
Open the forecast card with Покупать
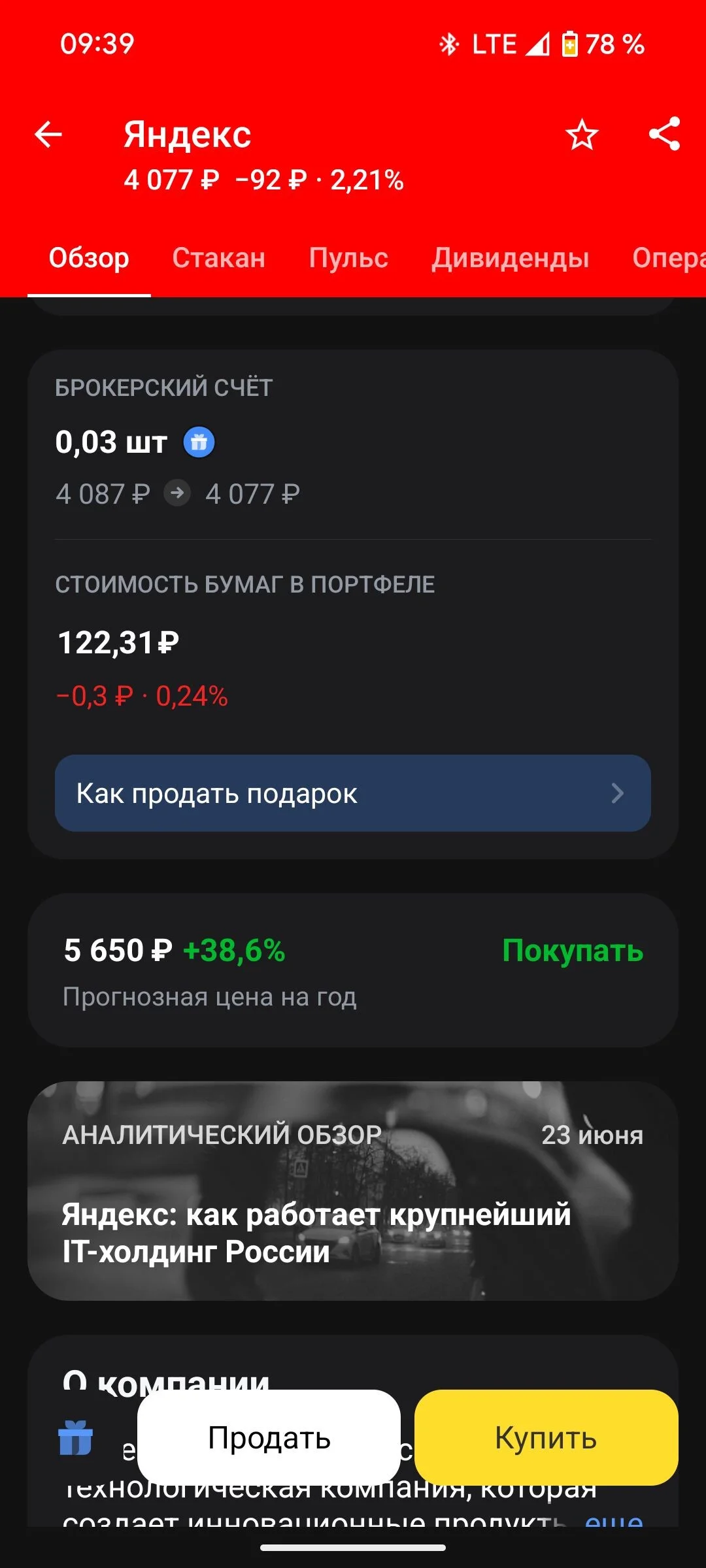click(353, 970)
